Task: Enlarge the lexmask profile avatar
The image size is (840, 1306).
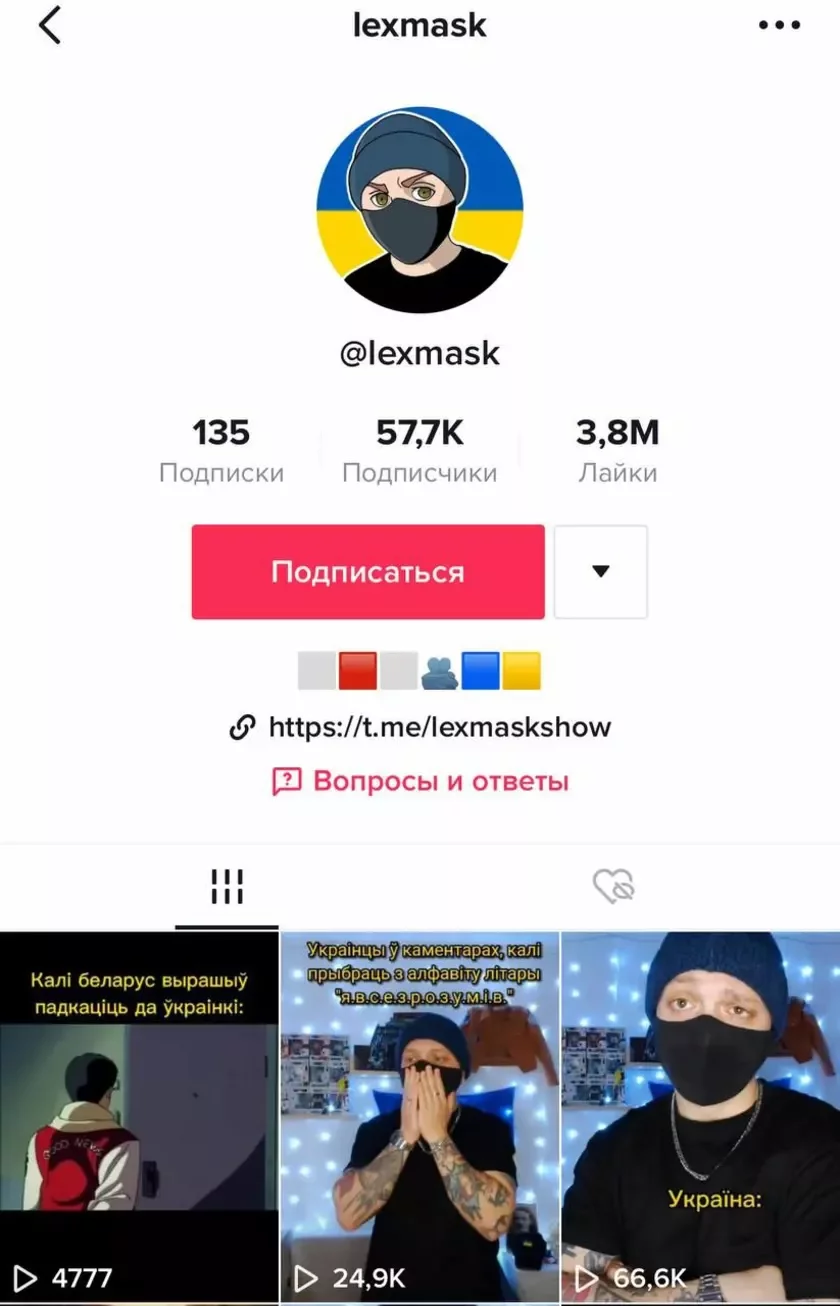Action: pyautogui.click(x=420, y=208)
